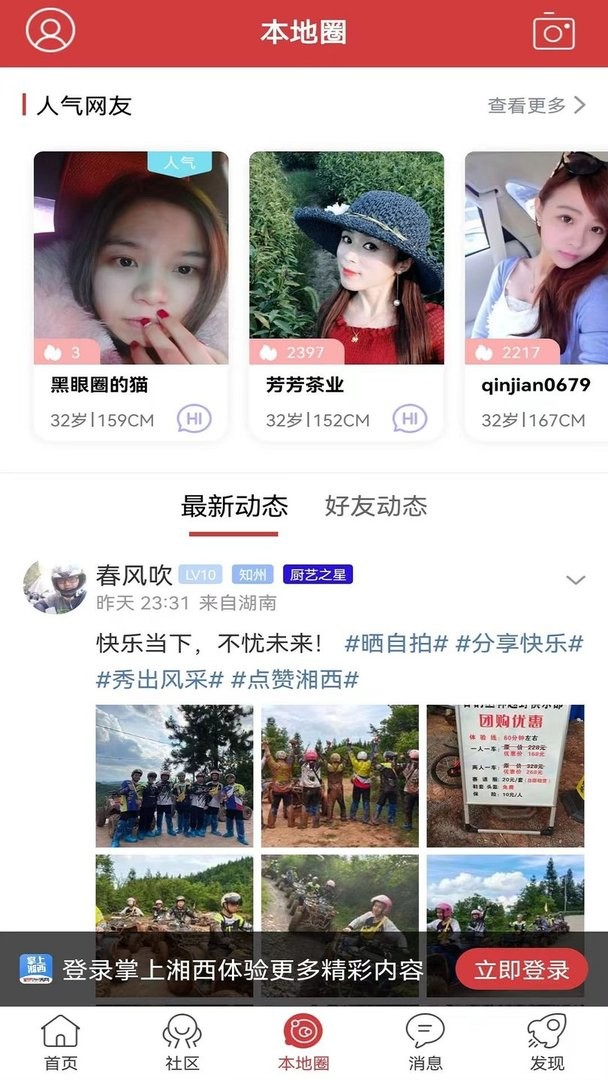This screenshot has height=1080, width=608.
Task: Open 查看更多 for popular users
Action: tap(536, 105)
